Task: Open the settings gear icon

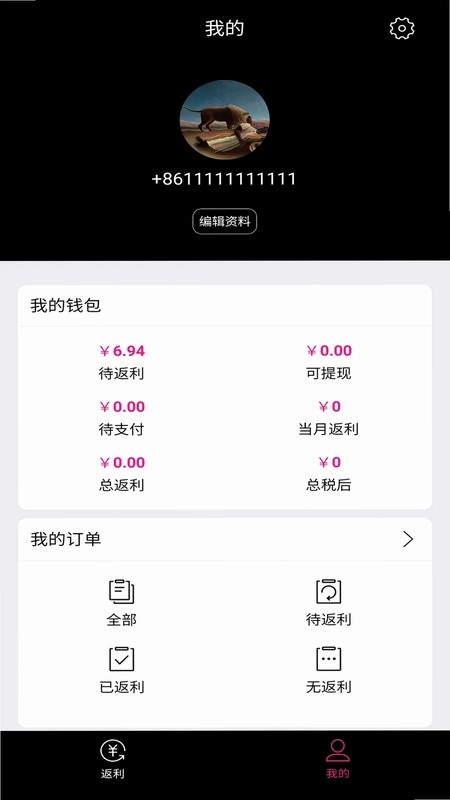Action: coord(402,29)
